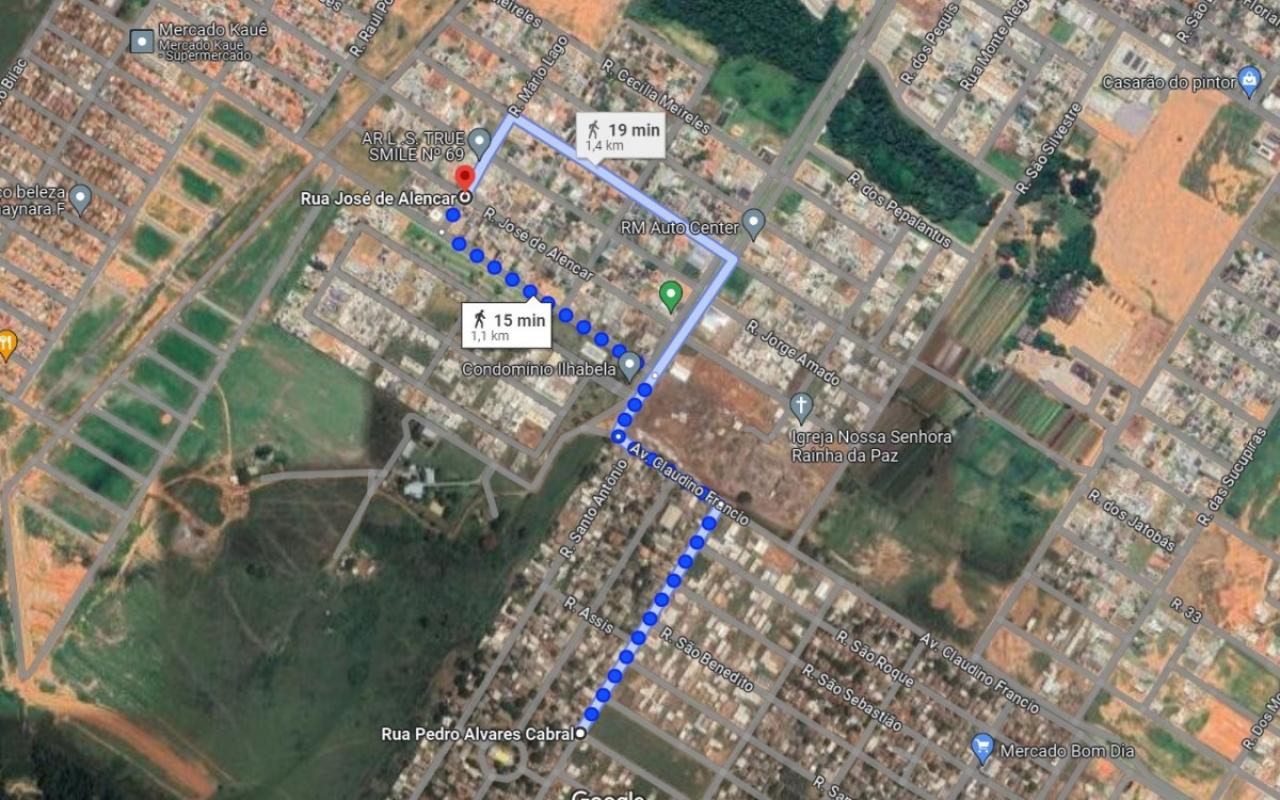Open the Casarão do pintor shop pin
Viewport: 1280px width, 800px height.
click(x=1249, y=80)
